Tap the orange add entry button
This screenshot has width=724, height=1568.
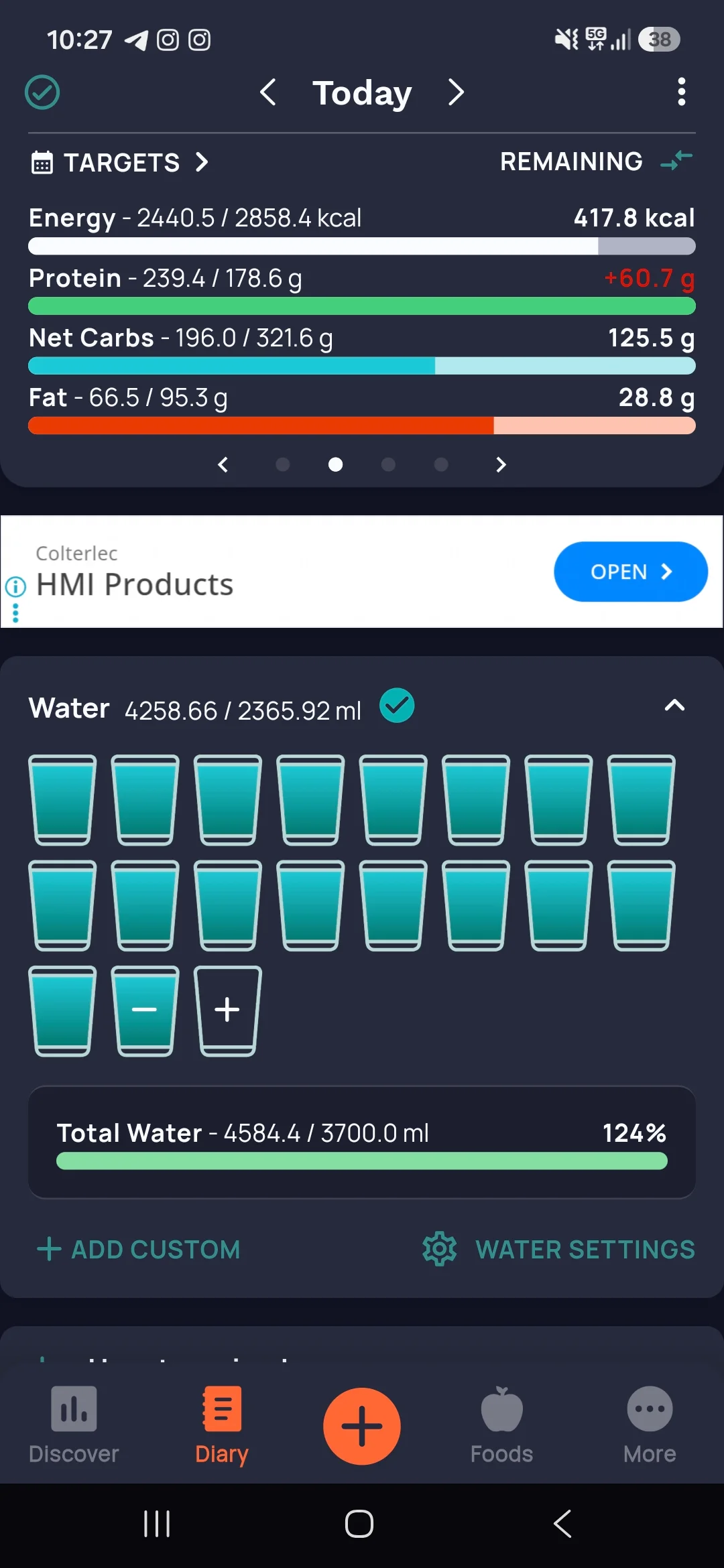click(362, 1426)
